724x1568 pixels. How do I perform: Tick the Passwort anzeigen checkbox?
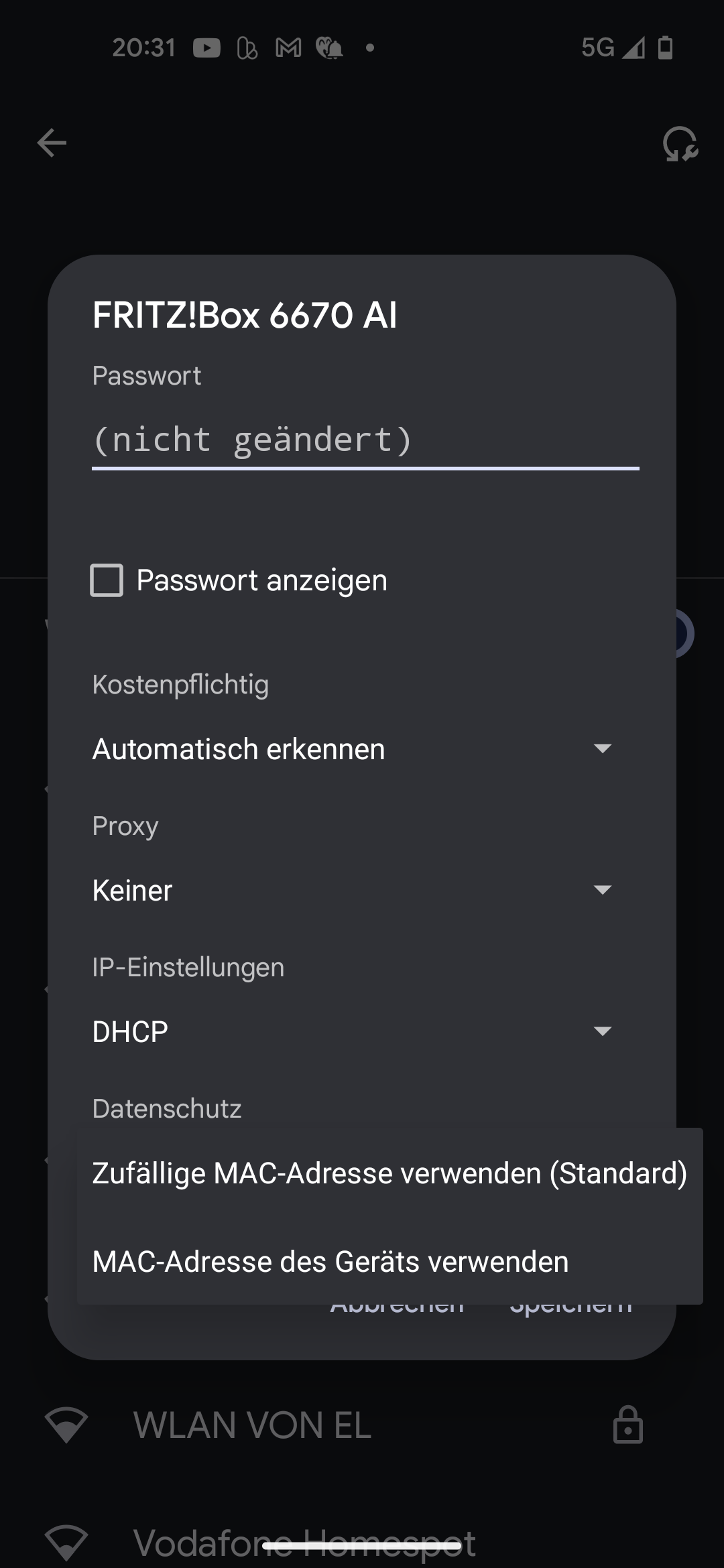point(107,580)
